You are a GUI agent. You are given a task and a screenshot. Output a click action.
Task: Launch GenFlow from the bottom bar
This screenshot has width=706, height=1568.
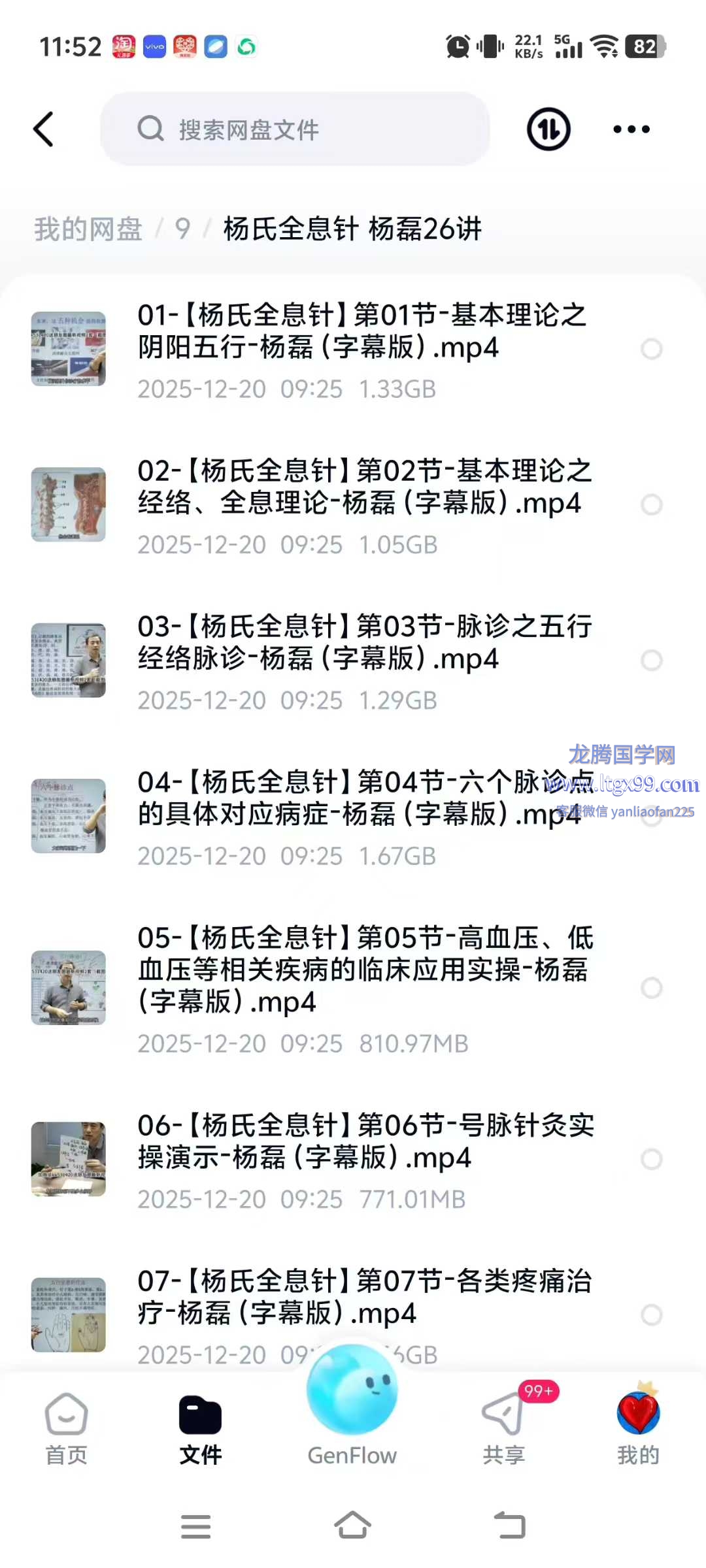click(x=352, y=1405)
